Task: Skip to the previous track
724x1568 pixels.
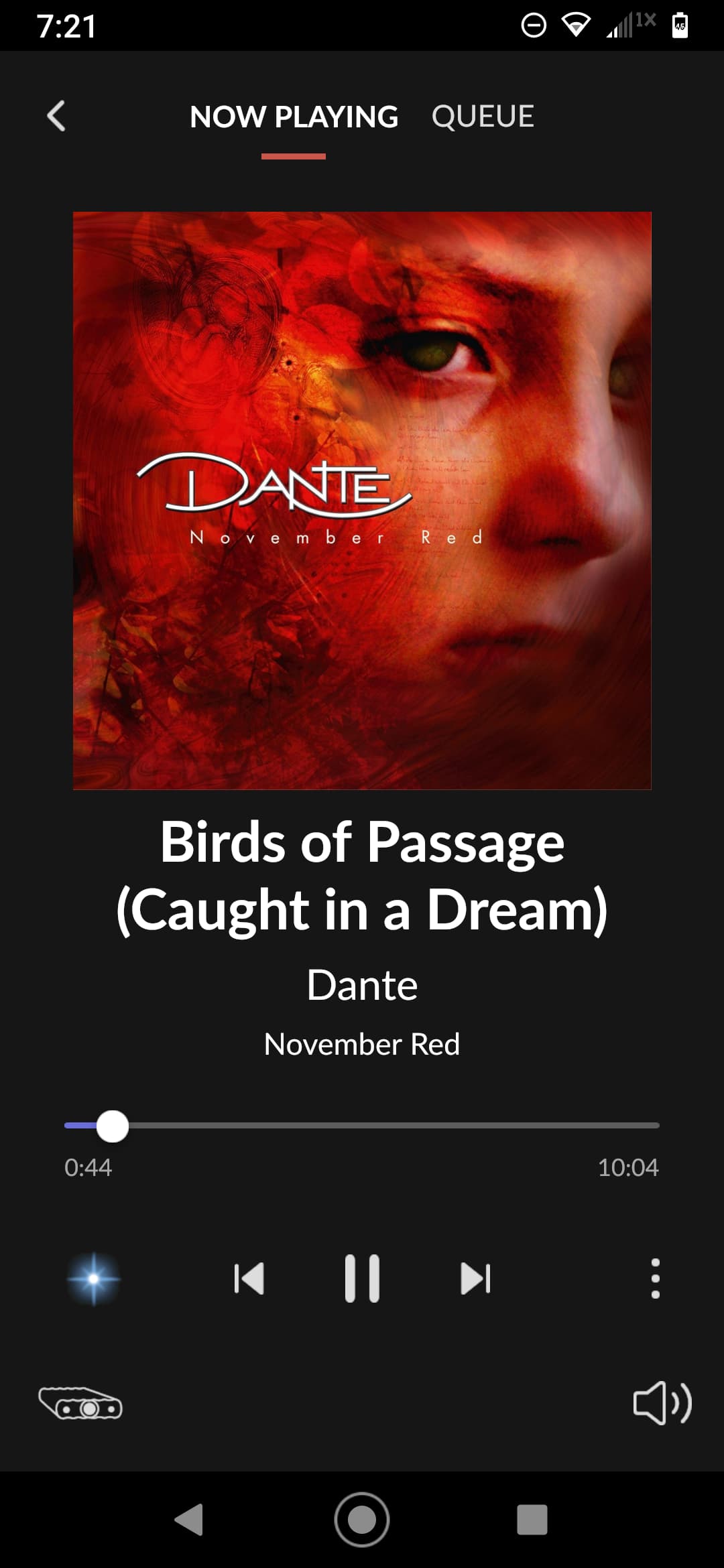Action: click(249, 1279)
